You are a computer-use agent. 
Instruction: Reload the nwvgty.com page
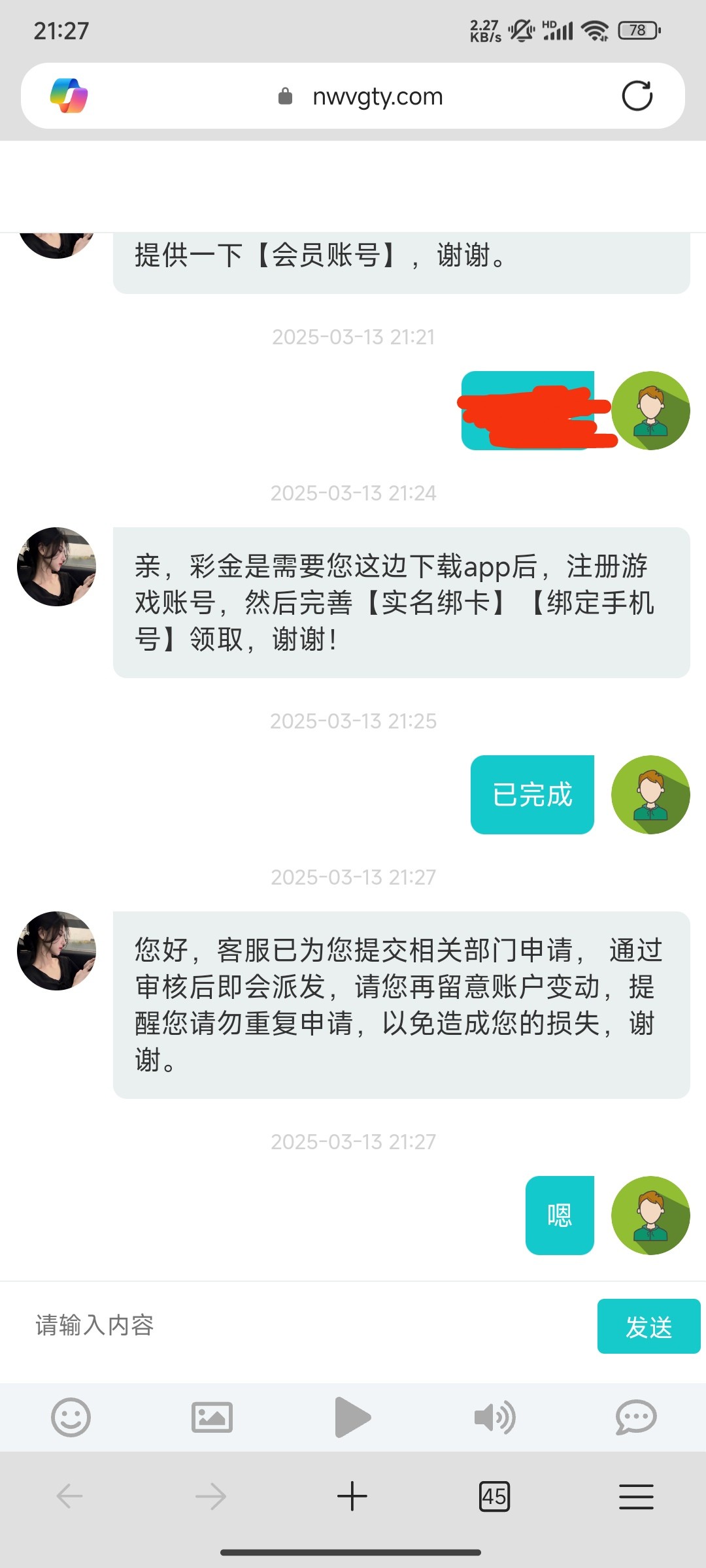(x=637, y=96)
